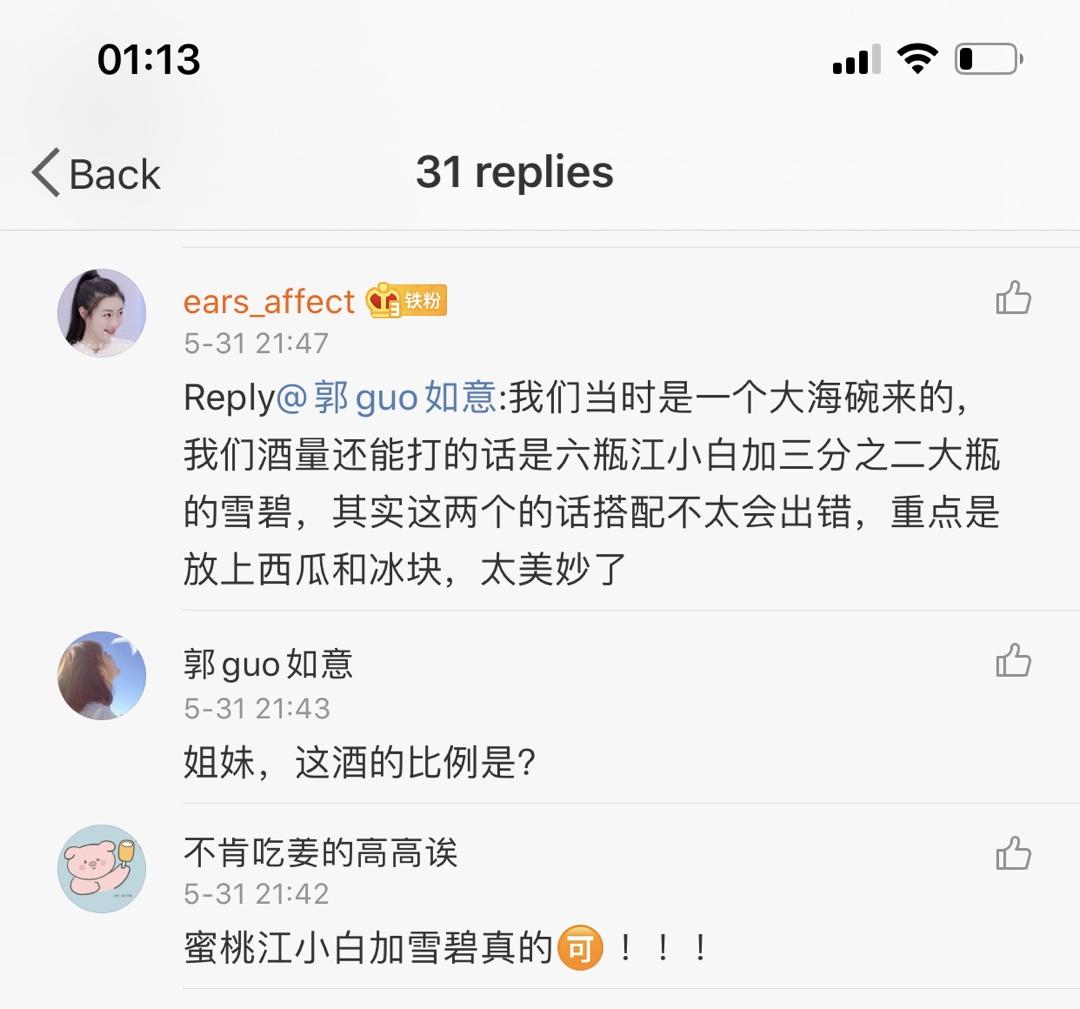Go back using the Back button
This screenshot has height=1009, width=1080.
tap(96, 174)
